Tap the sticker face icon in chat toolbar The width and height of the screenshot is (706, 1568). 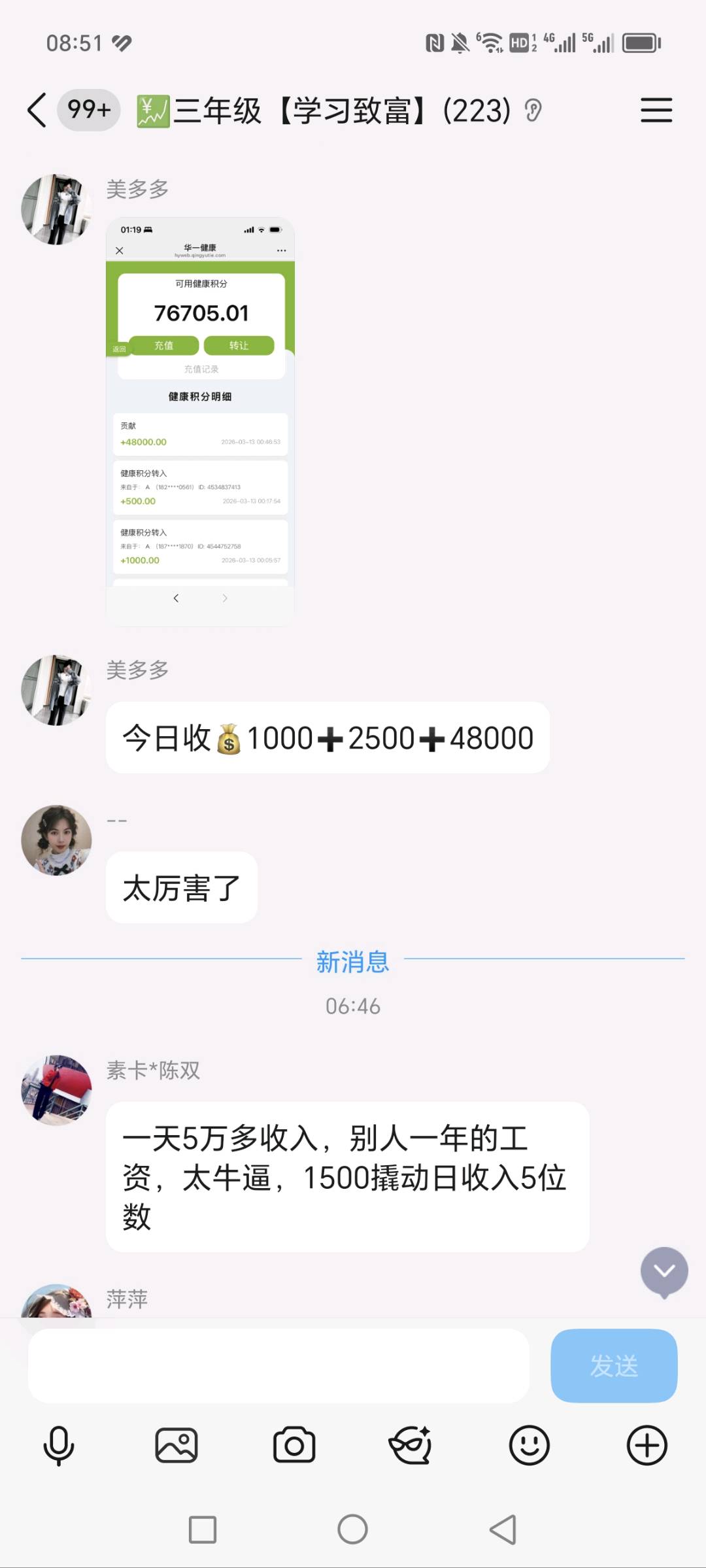[411, 1446]
